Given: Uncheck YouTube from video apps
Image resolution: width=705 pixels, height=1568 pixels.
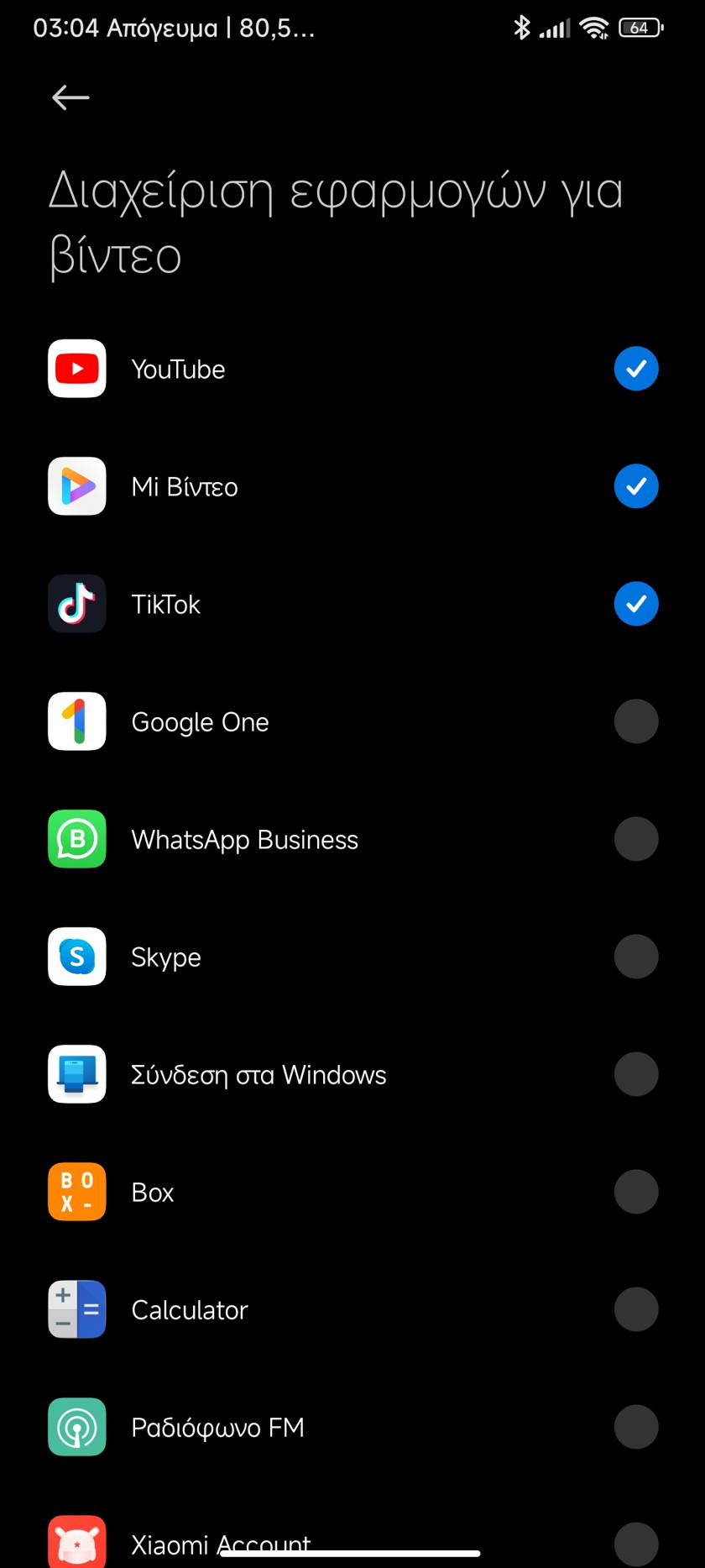Looking at the screenshot, I should 636,369.
